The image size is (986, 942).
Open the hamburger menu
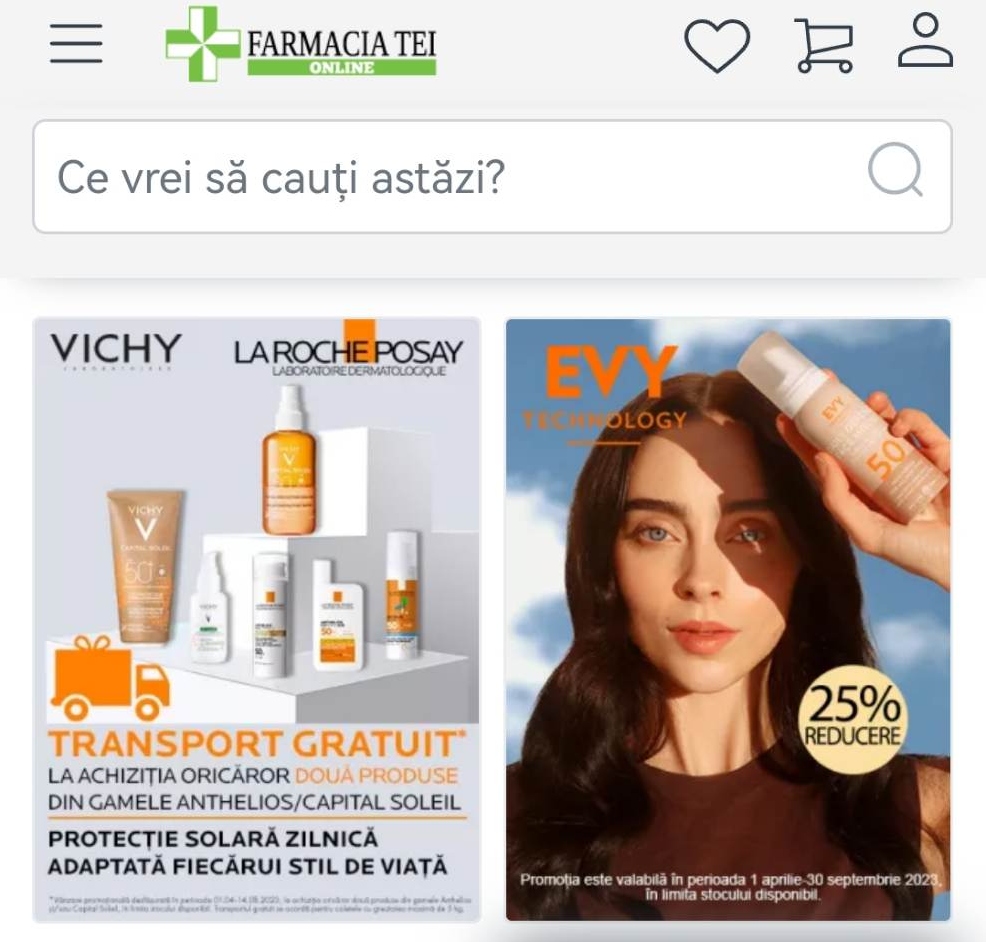(x=76, y=44)
